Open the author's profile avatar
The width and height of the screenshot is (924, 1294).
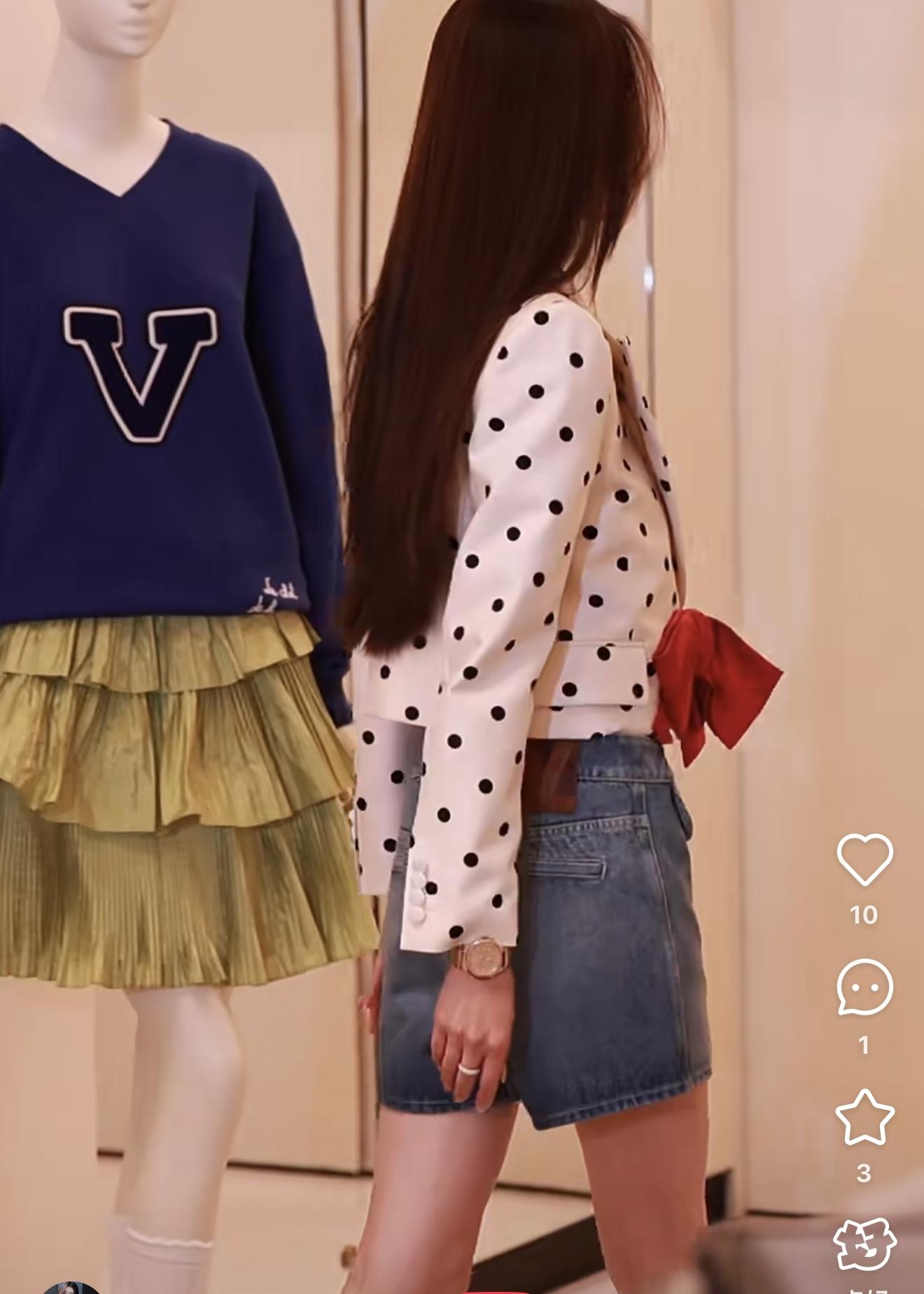click(x=71, y=1287)
